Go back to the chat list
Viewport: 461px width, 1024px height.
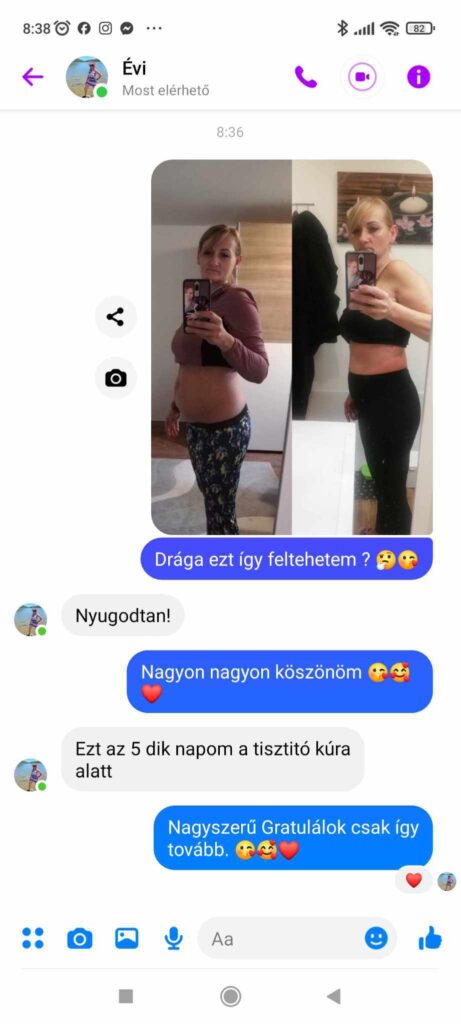33,77
